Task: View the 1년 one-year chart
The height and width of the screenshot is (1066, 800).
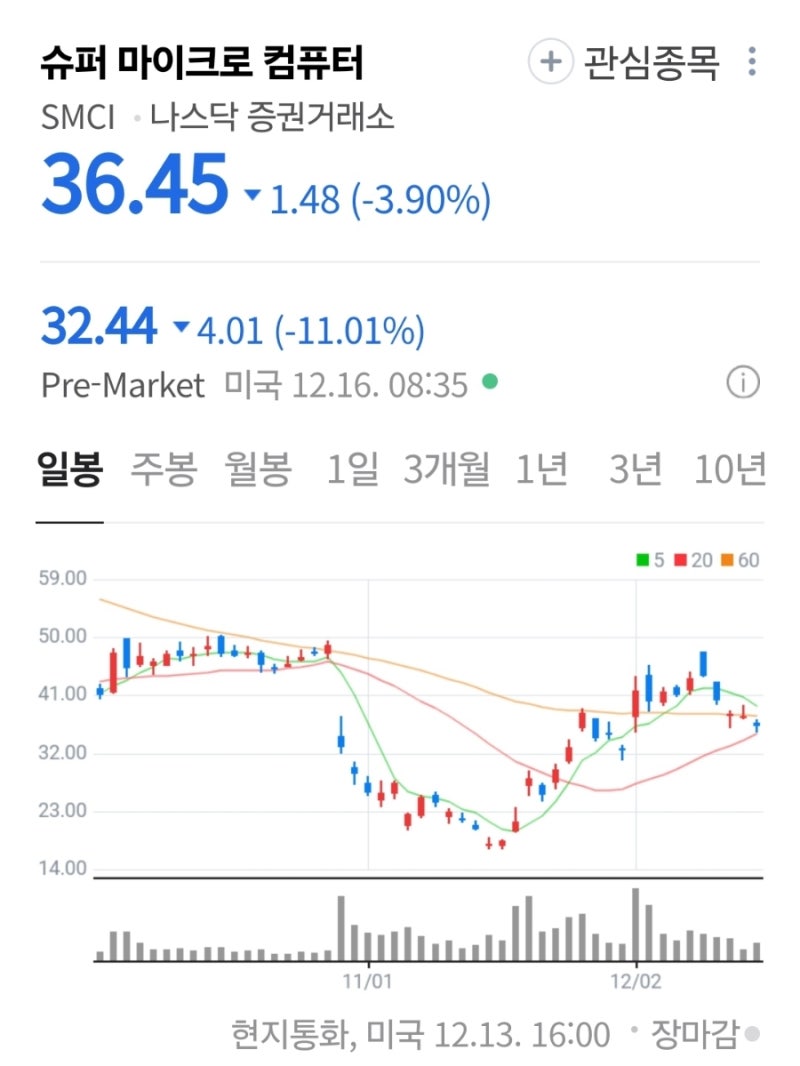Action: pyautogui.click(x=543, y=469)
